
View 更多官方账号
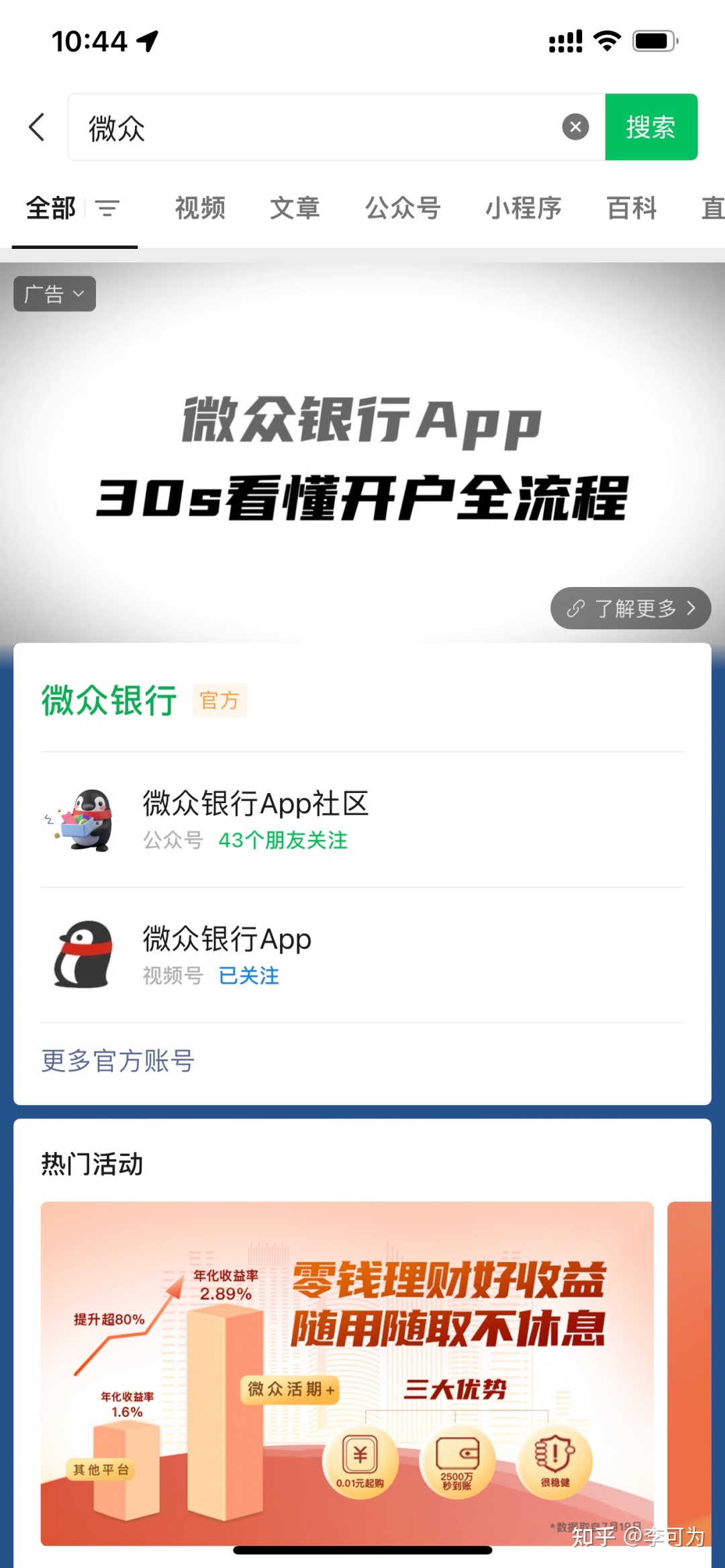pos(118,1061)
